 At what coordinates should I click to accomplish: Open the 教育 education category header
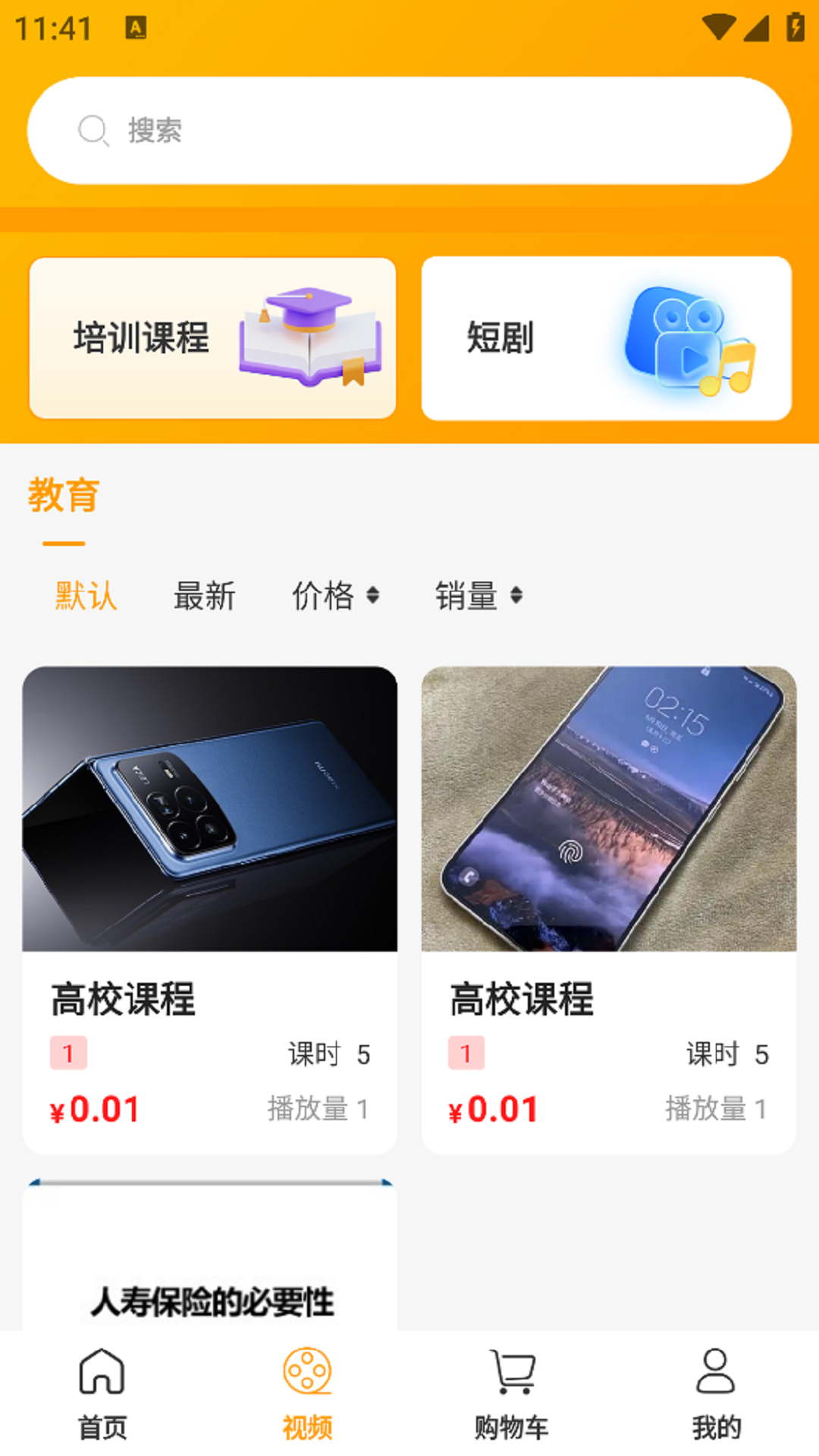click(x=64, y=496)
